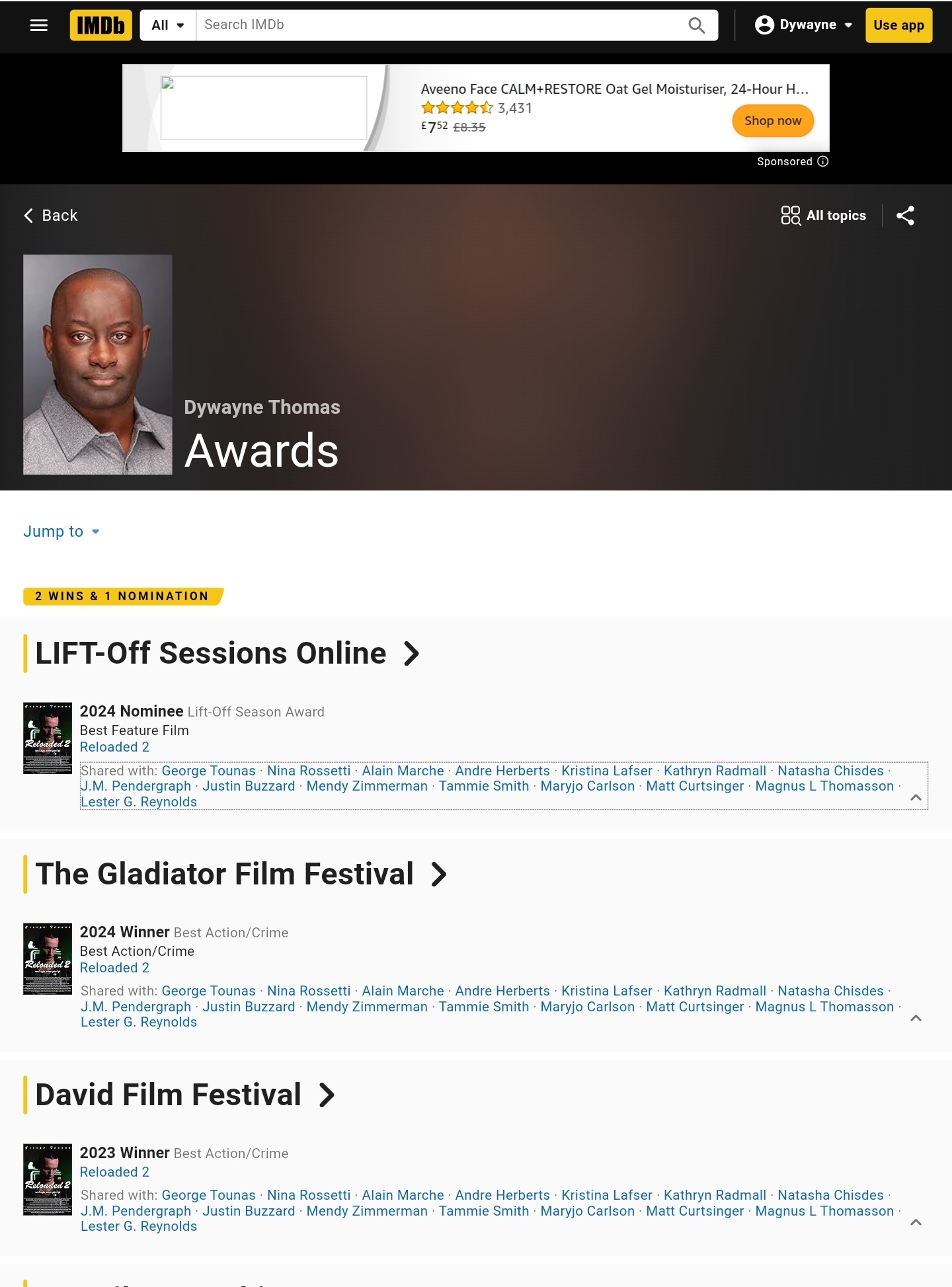Expand the Dywayne account menu

tap(848, 25)
